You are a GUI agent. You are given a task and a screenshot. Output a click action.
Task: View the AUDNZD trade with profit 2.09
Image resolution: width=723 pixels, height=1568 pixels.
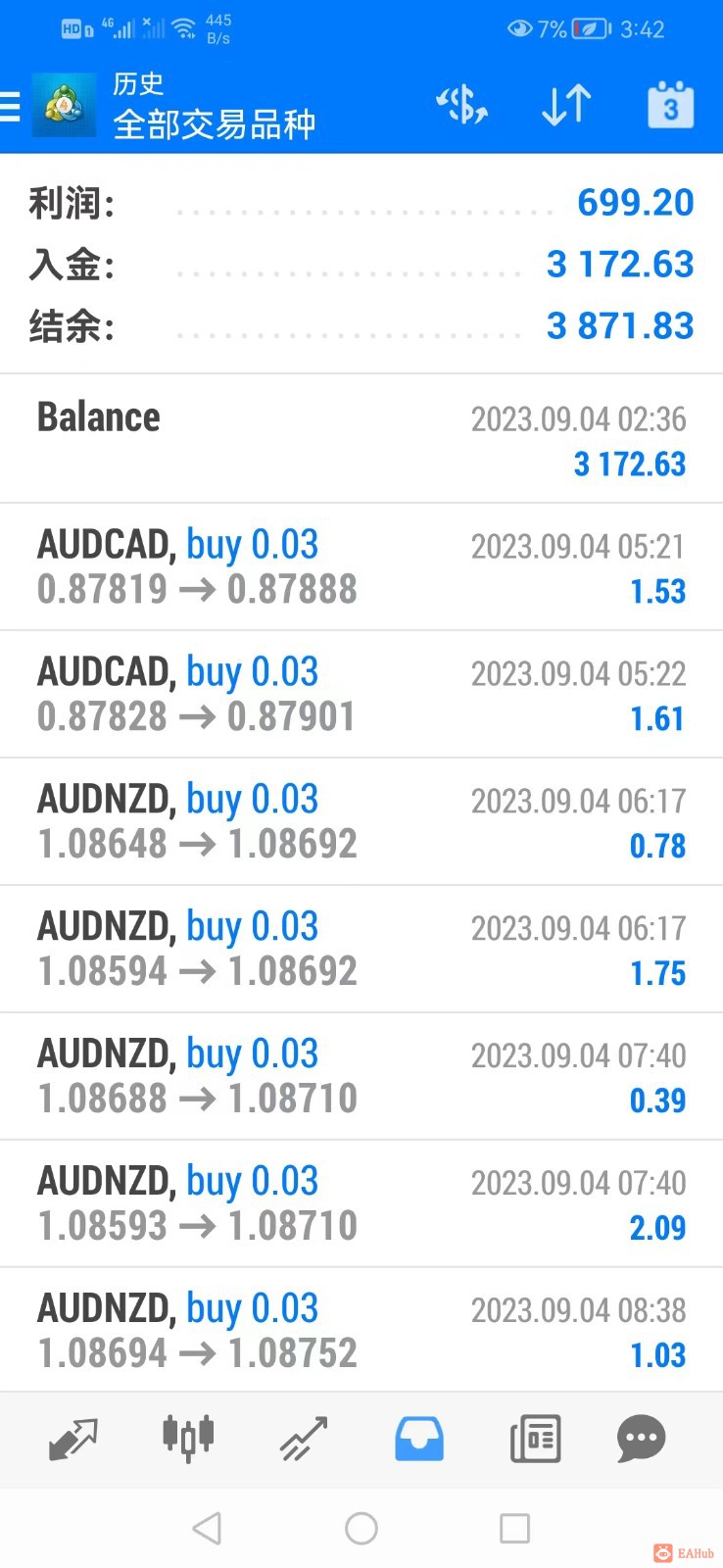coord(361,1203)
